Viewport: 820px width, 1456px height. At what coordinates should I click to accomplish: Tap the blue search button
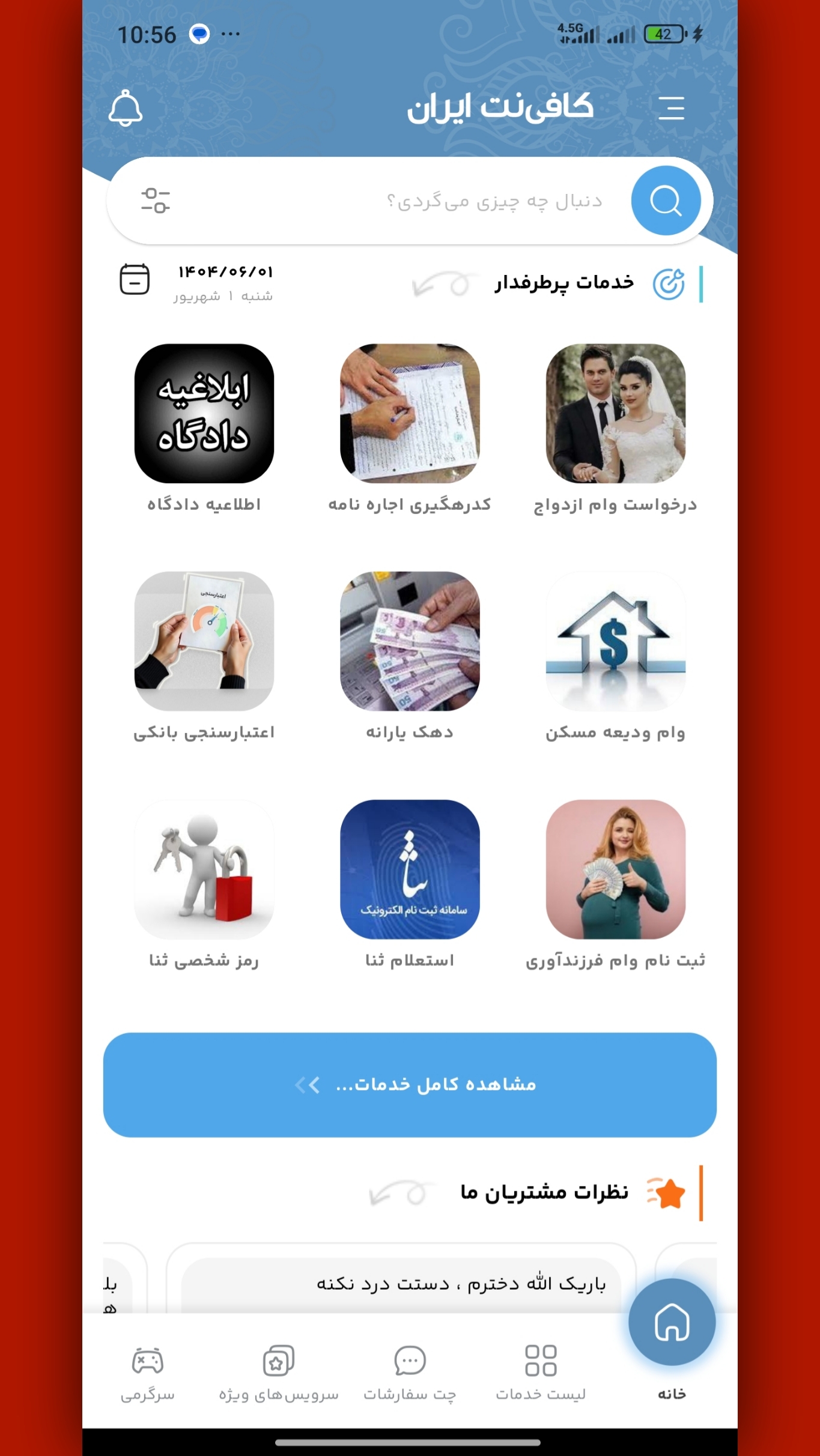point(666,201)
